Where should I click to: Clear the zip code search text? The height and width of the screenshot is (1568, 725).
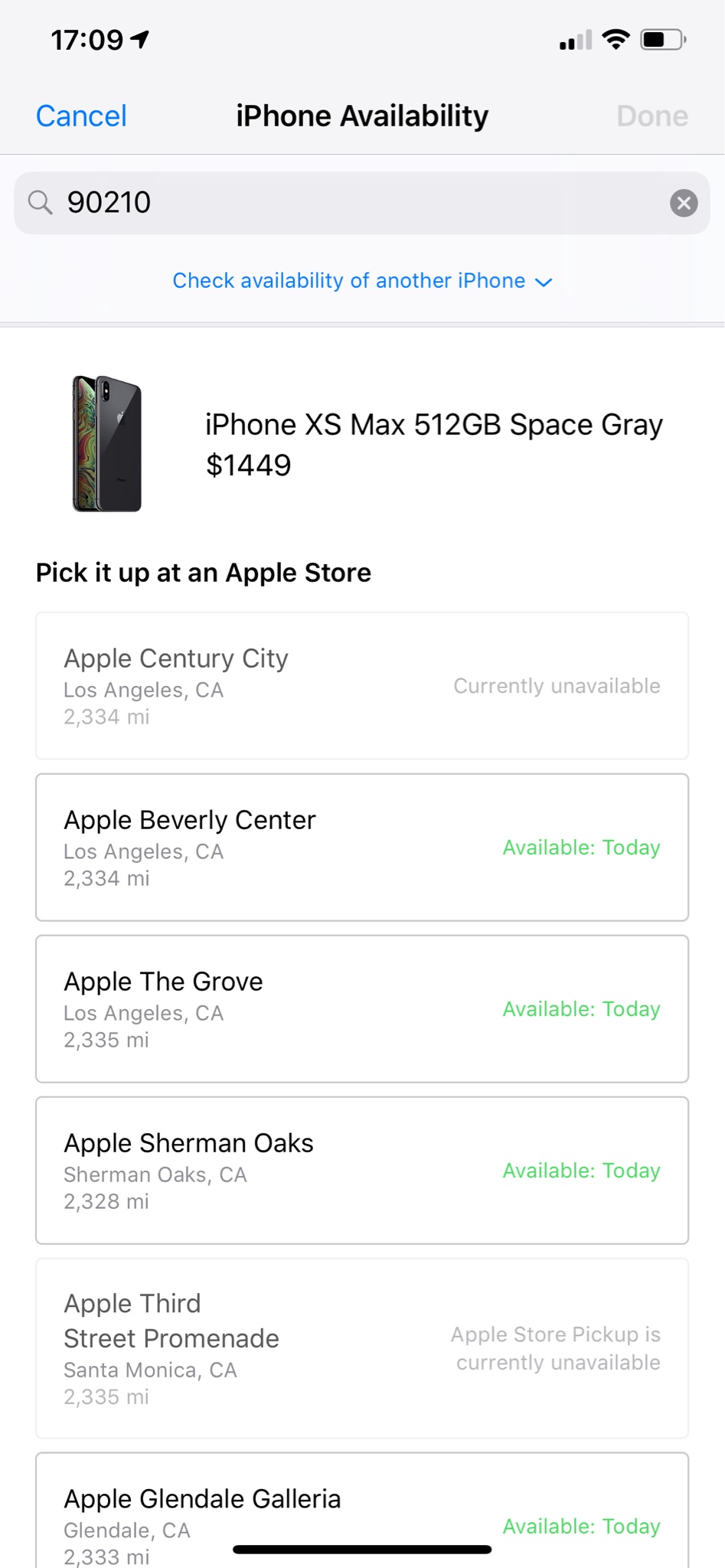(683, 203)
